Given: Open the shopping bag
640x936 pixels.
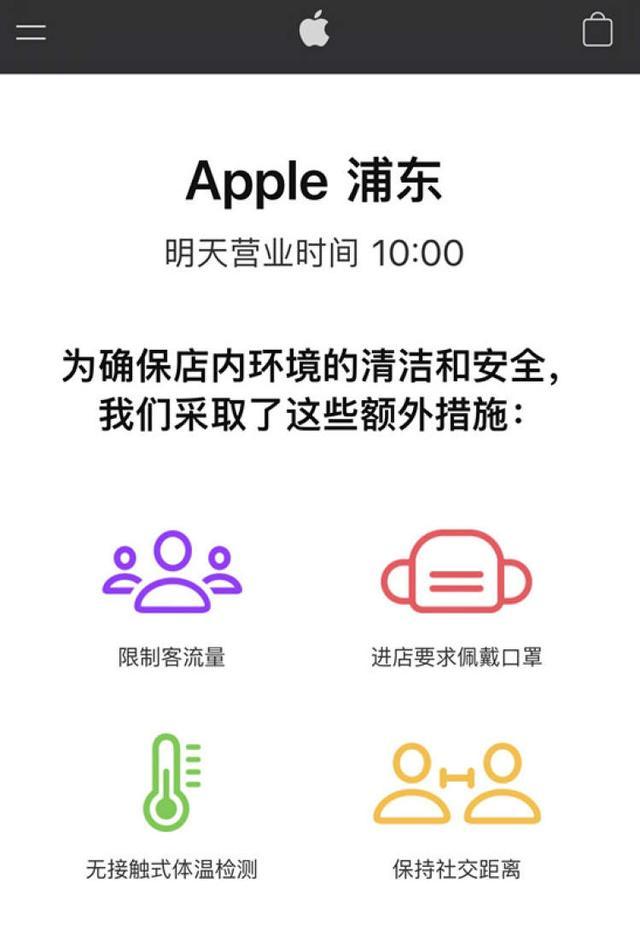Looking at the screenshot, I should 597,30.
